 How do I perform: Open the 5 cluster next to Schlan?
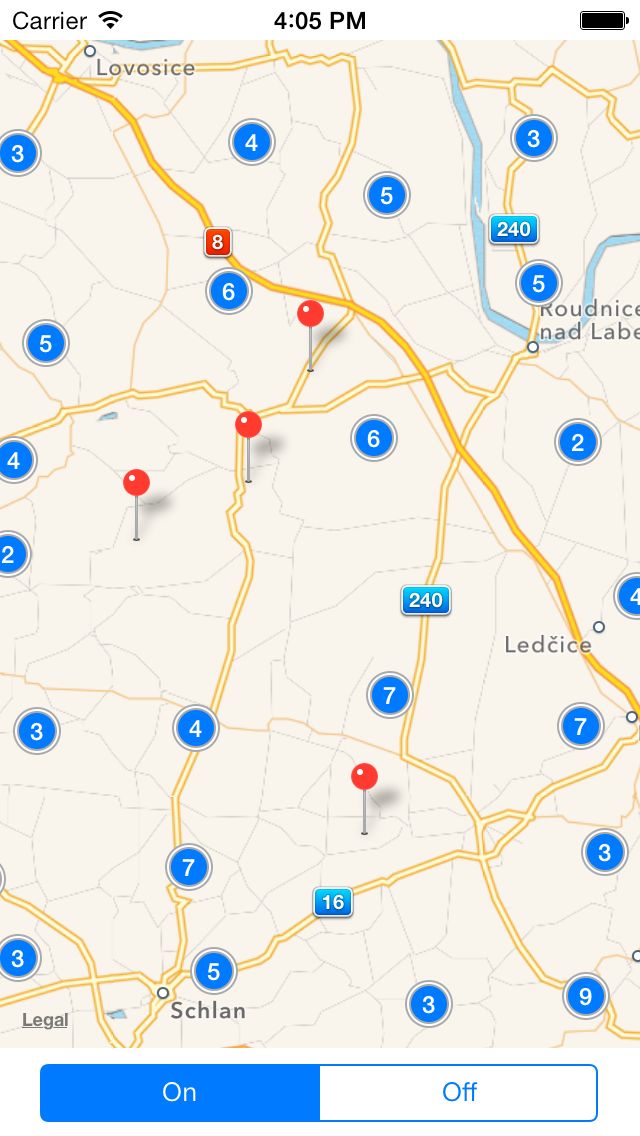[213, 971]
